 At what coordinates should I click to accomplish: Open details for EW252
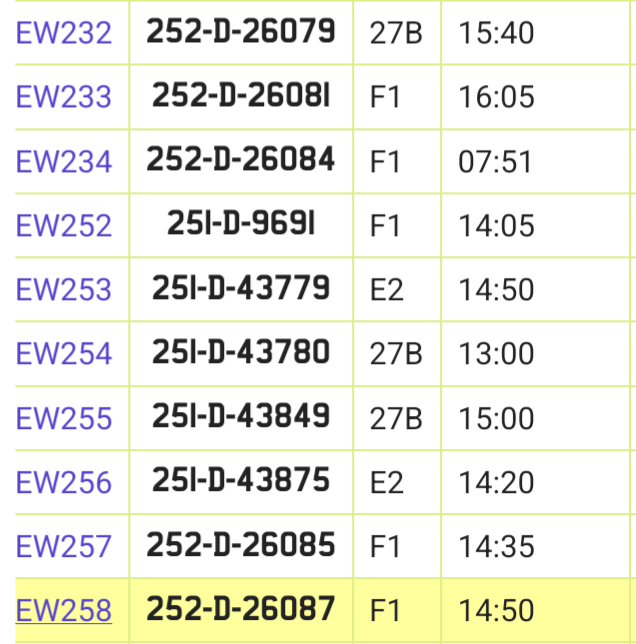coord(64,225)
